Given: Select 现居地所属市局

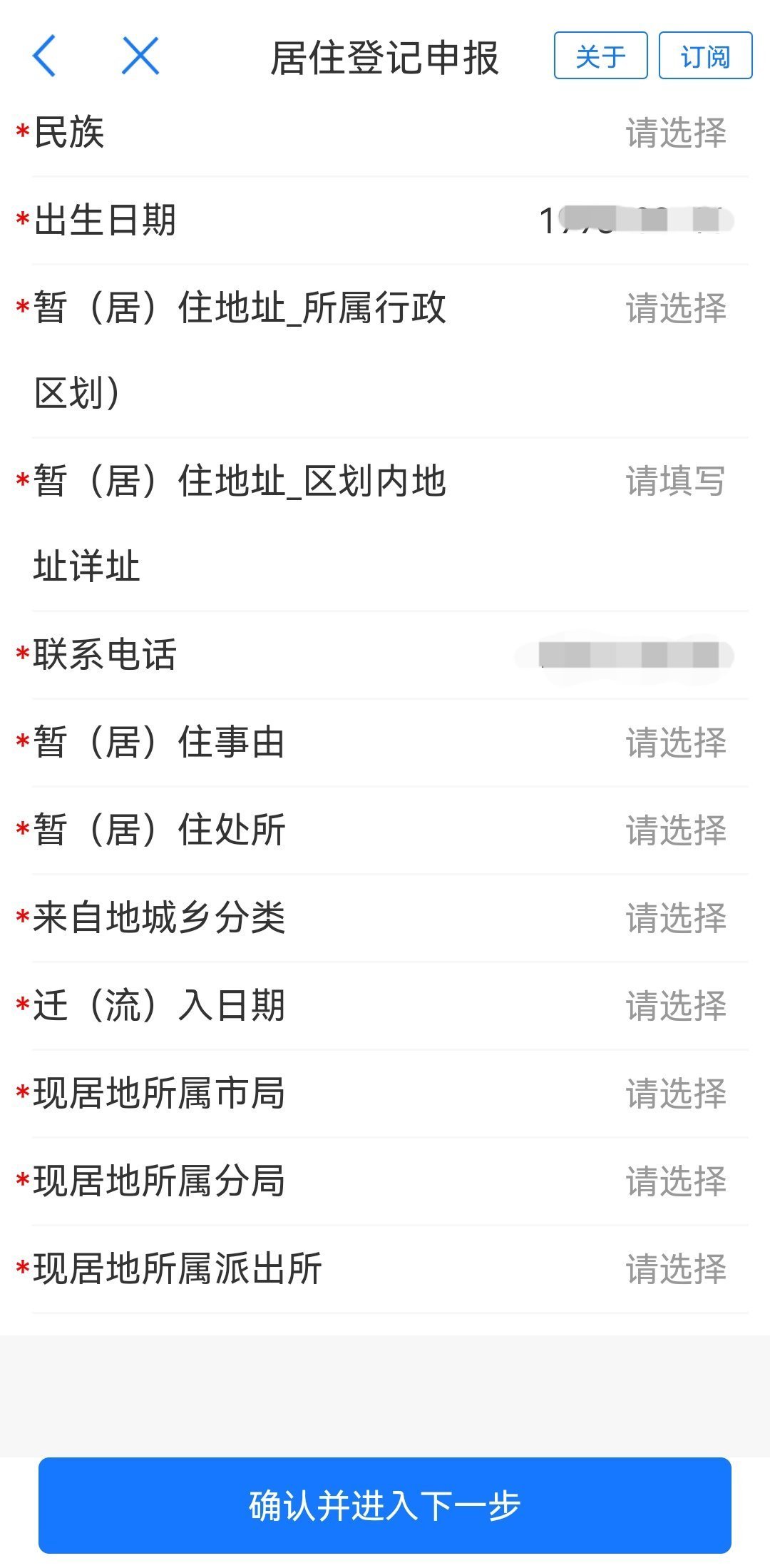Looking at the screenshot, I should pyautogui.click(x=675, y=1094).
